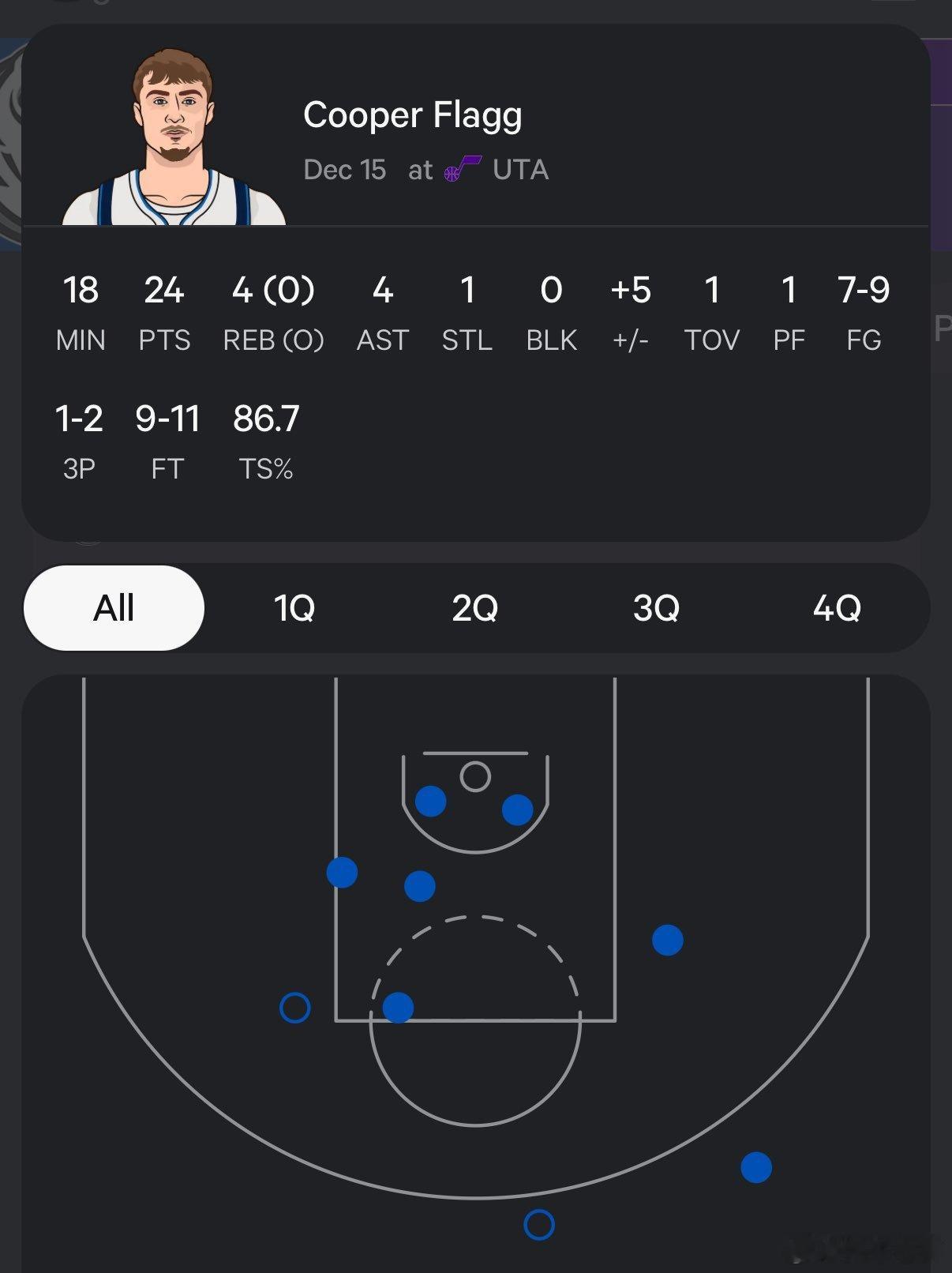This screenshot has height=1273, width=952.
Task: Toggle back to the All quarters view
Action: pos(114,608)
